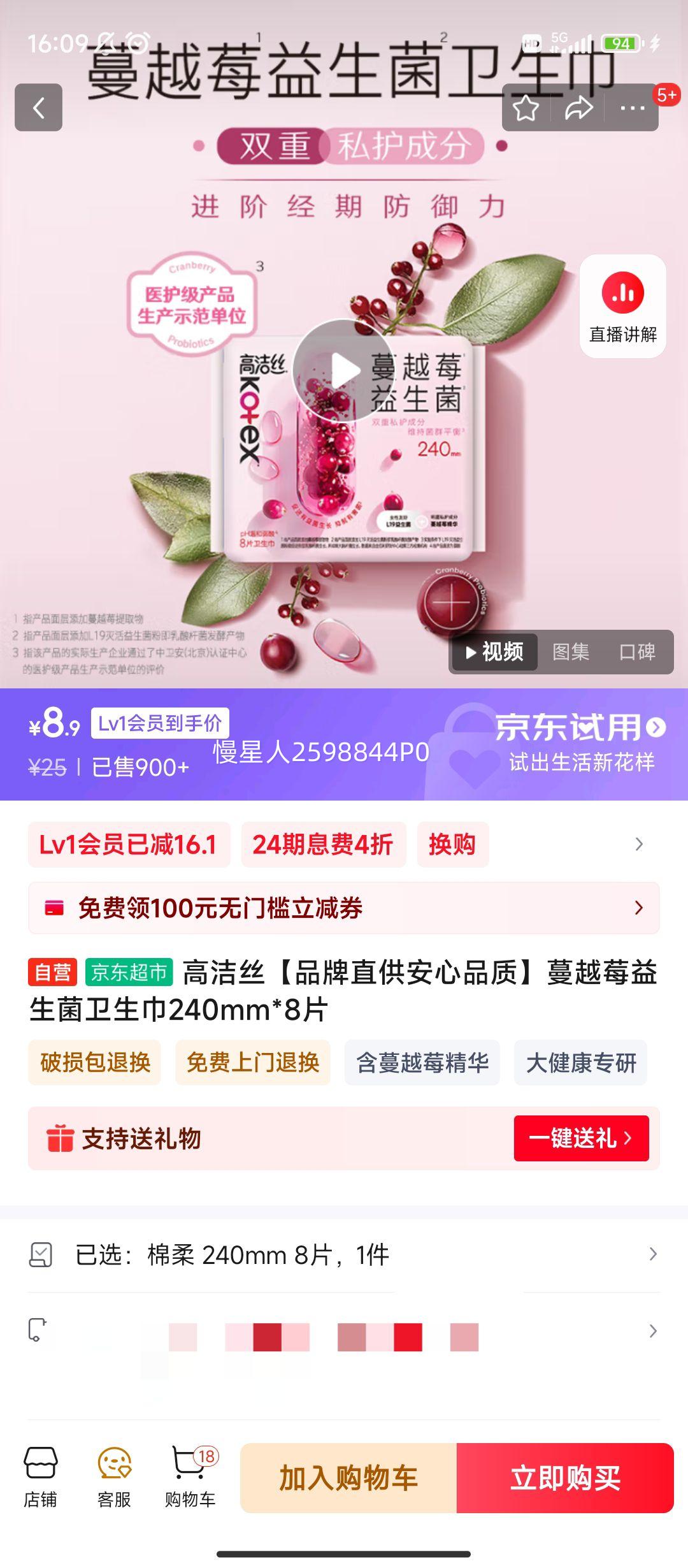Open the three-dot overflow menu
Image resolution: width=688 pixels, height=1568 pixels.
point(633,108)
